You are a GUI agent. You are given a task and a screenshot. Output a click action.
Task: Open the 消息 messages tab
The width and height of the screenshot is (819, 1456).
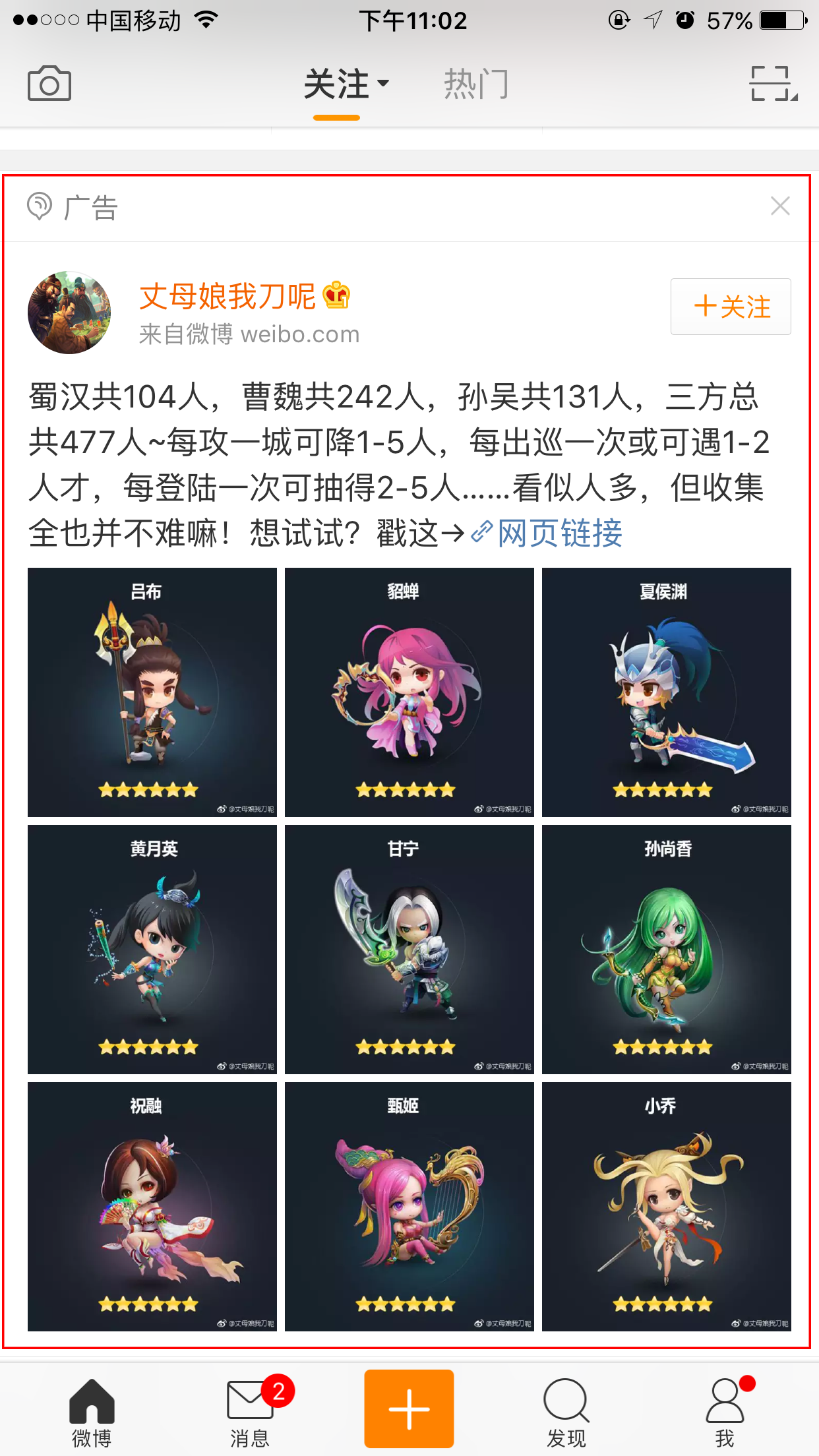tap(250, 1411)
